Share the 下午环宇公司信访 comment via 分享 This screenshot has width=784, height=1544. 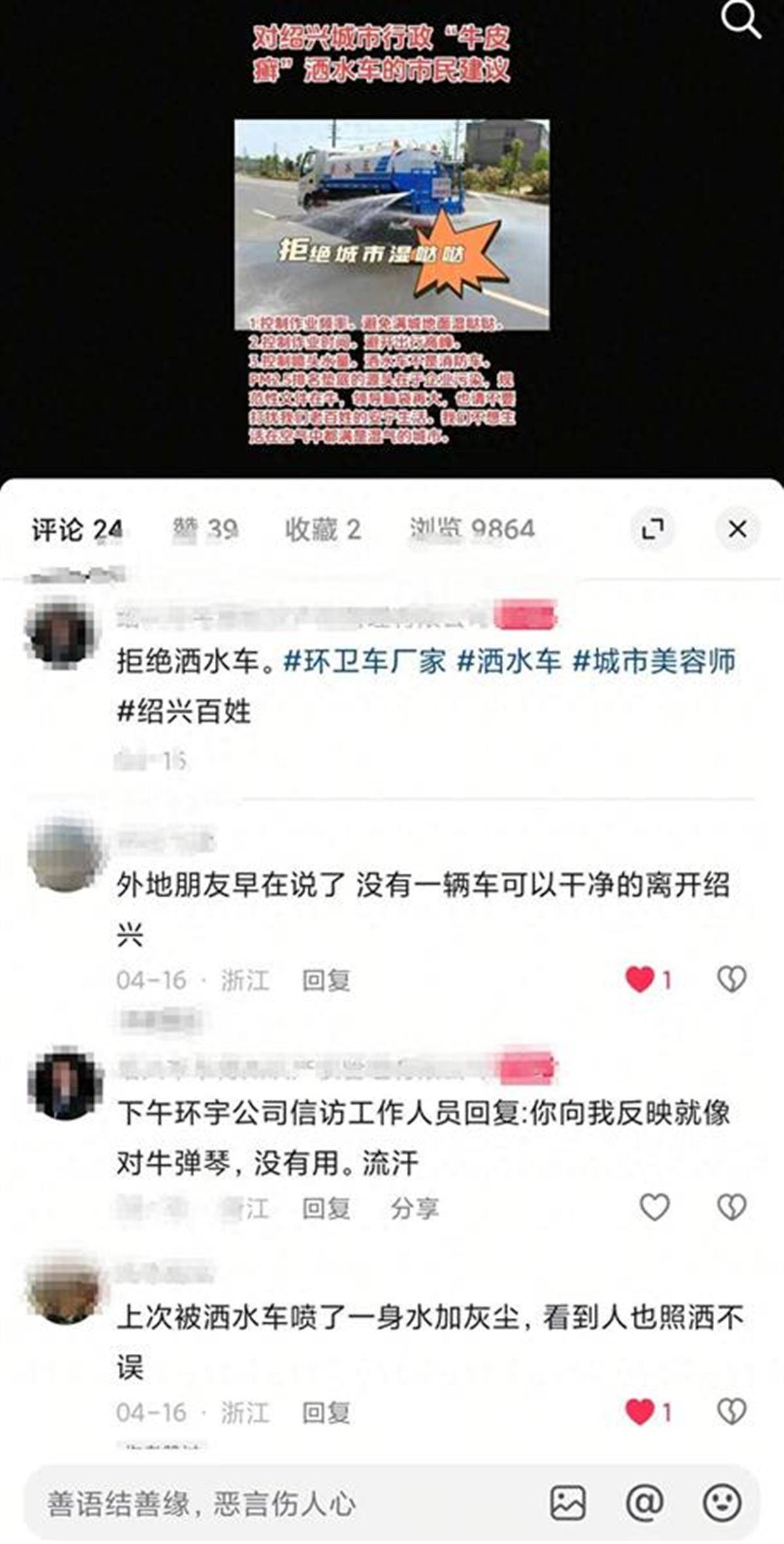point(414,1209)
